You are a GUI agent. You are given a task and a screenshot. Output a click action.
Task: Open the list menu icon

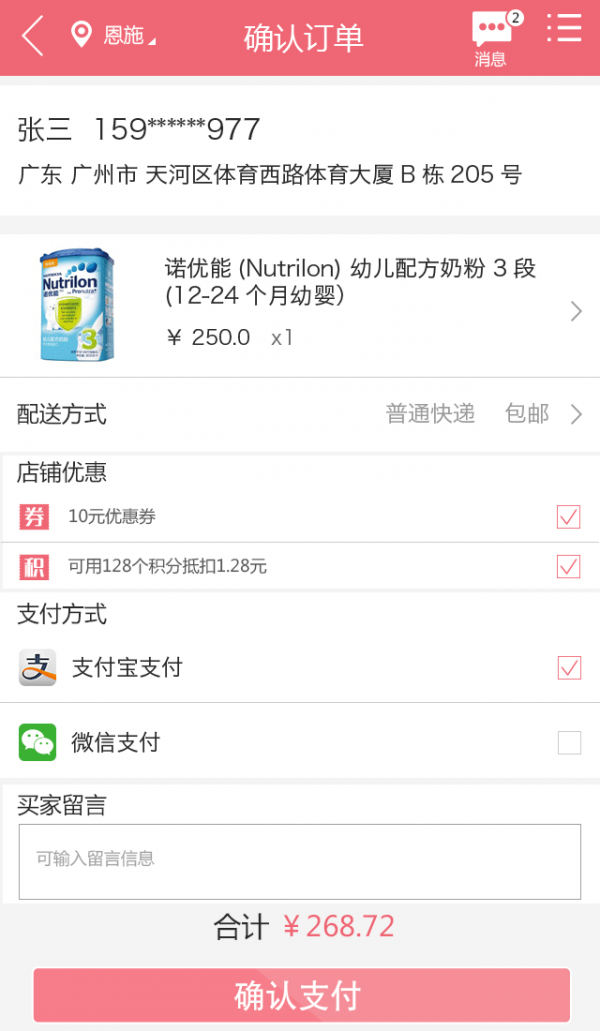click(564, 28)
